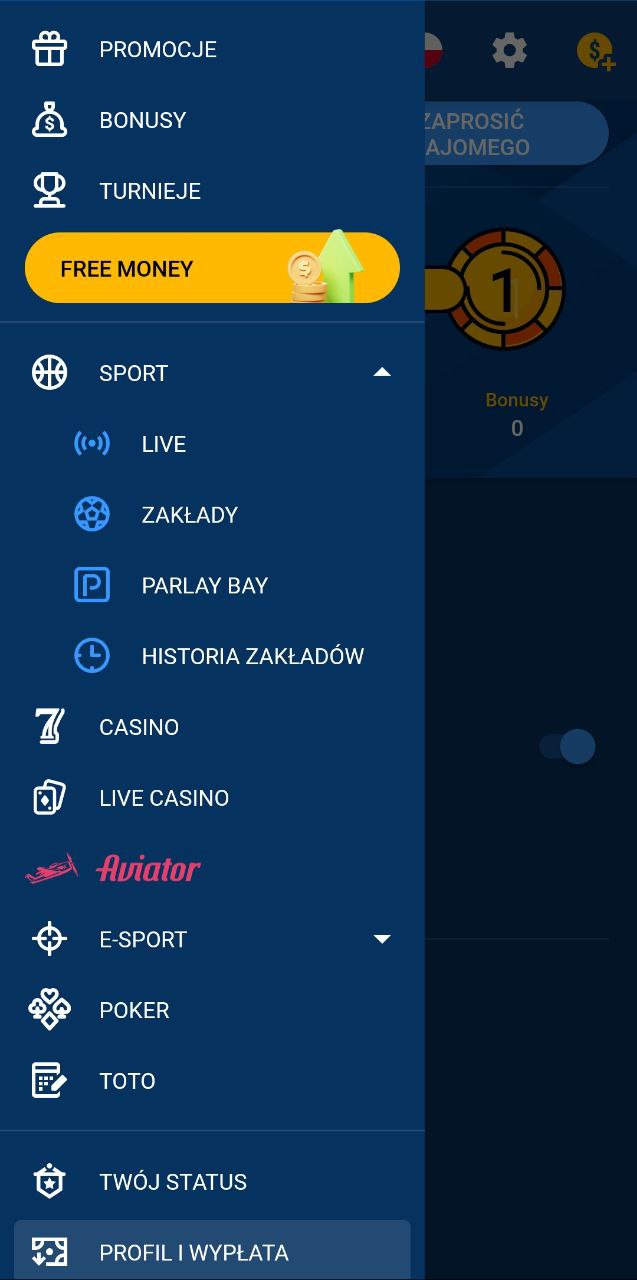View Historia zakładów

pos(252,657)
